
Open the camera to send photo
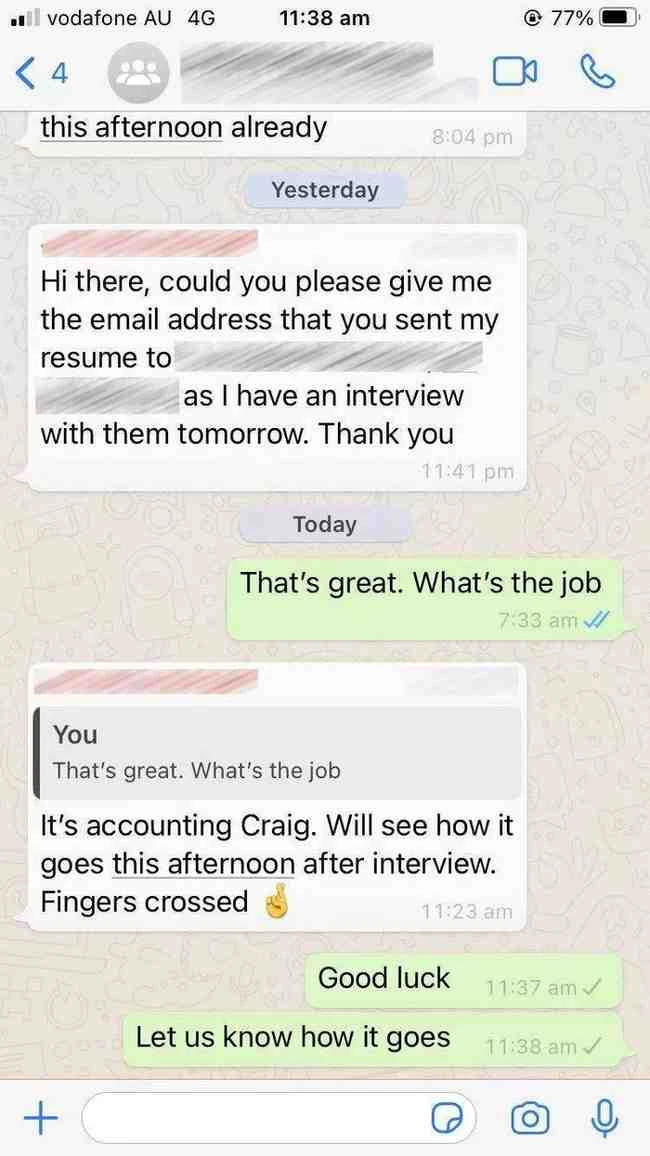coord(530,1118)
